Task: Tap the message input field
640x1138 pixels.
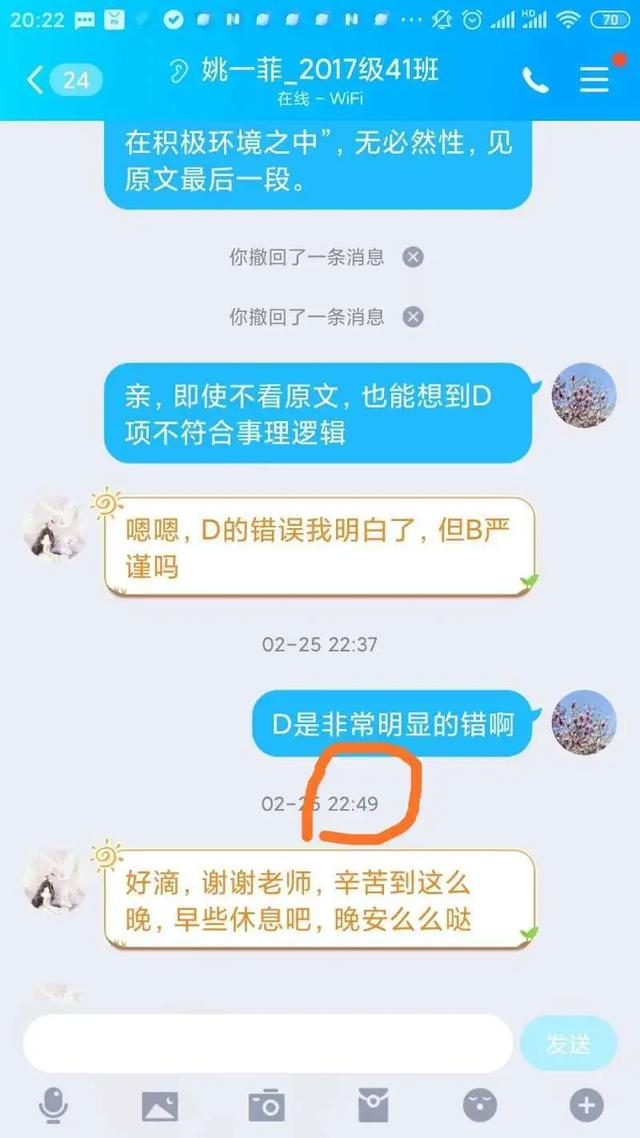Action: click(267, 1044)
